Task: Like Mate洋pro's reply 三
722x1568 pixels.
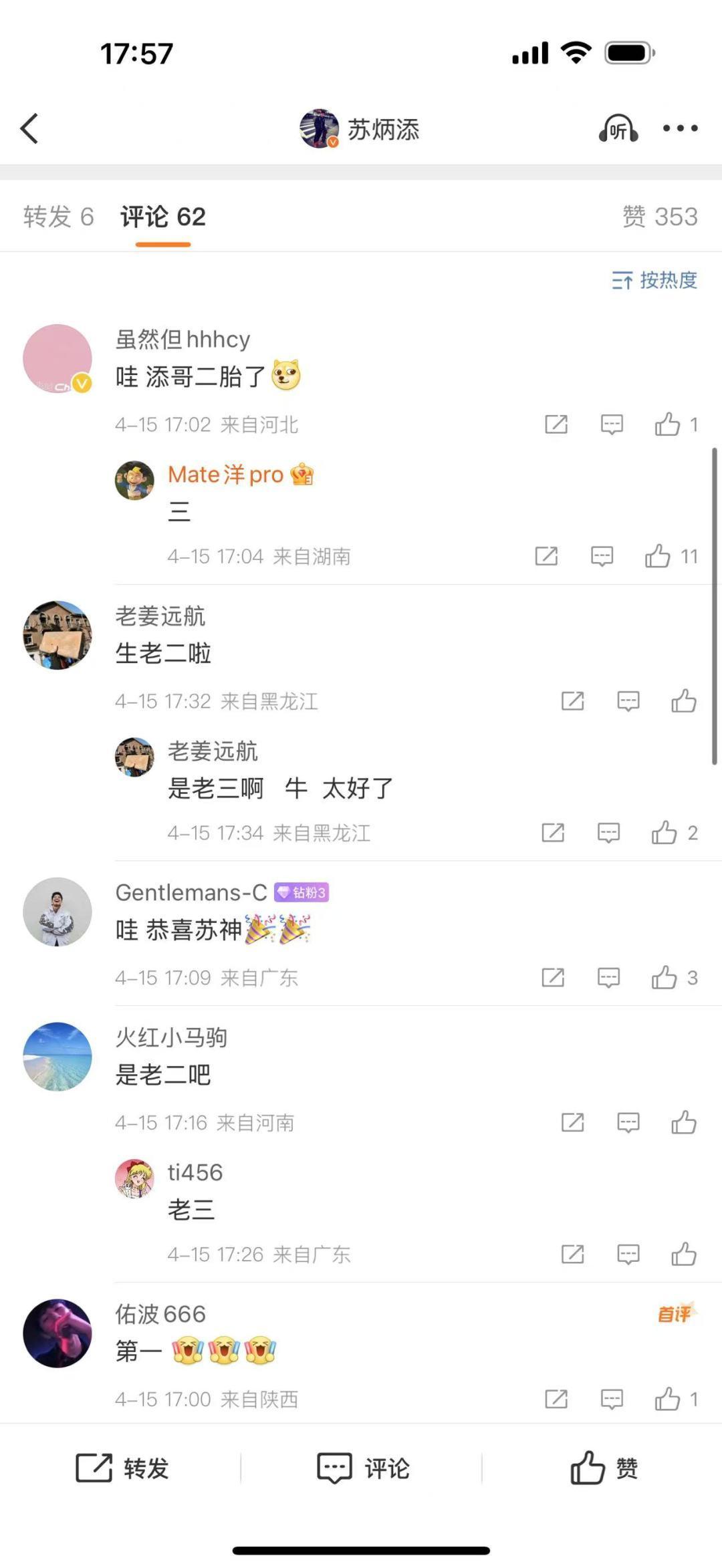Action: click(x=658, y=556)
